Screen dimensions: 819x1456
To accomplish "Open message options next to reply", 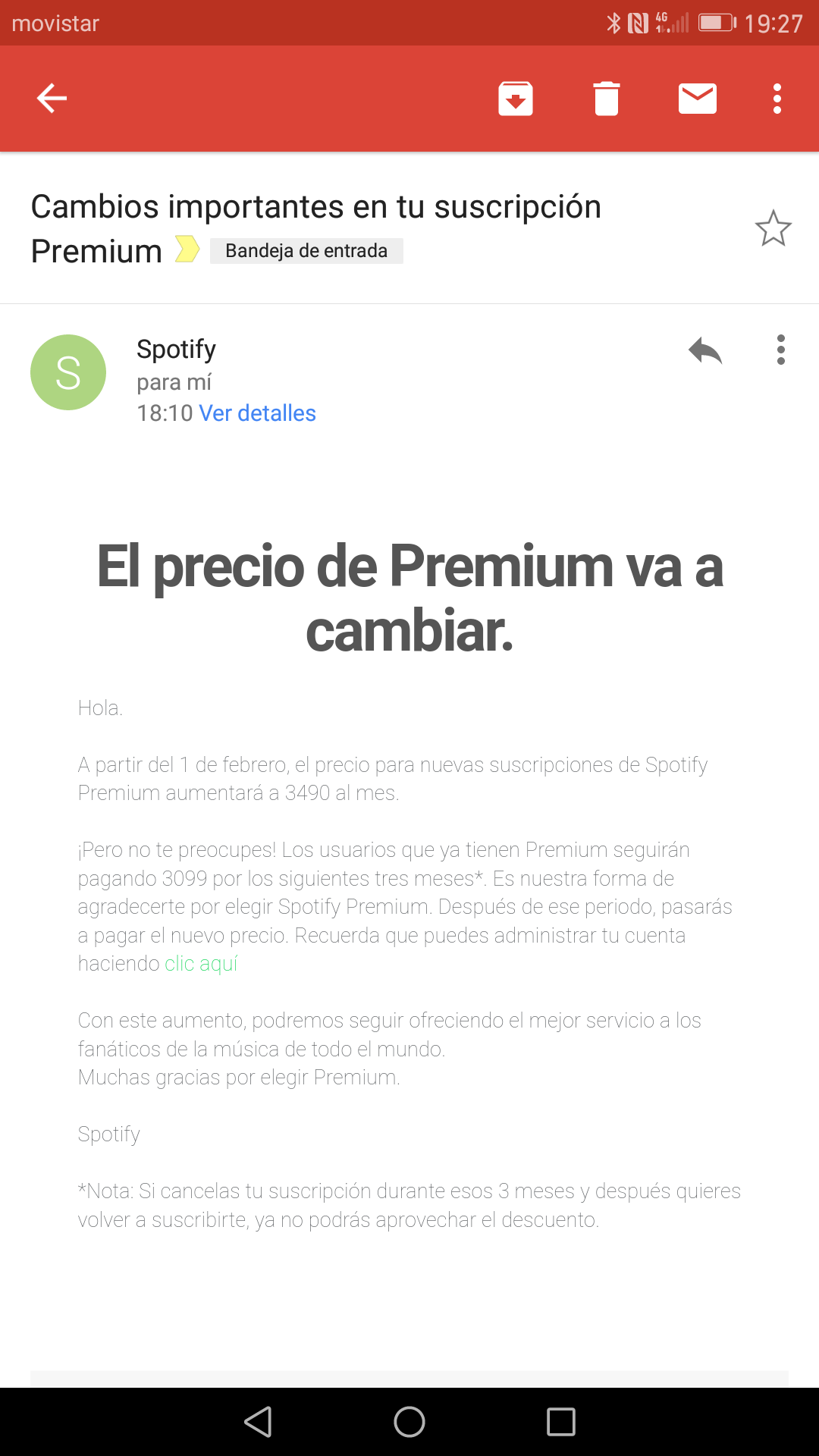I will click(x=780, y=350).
